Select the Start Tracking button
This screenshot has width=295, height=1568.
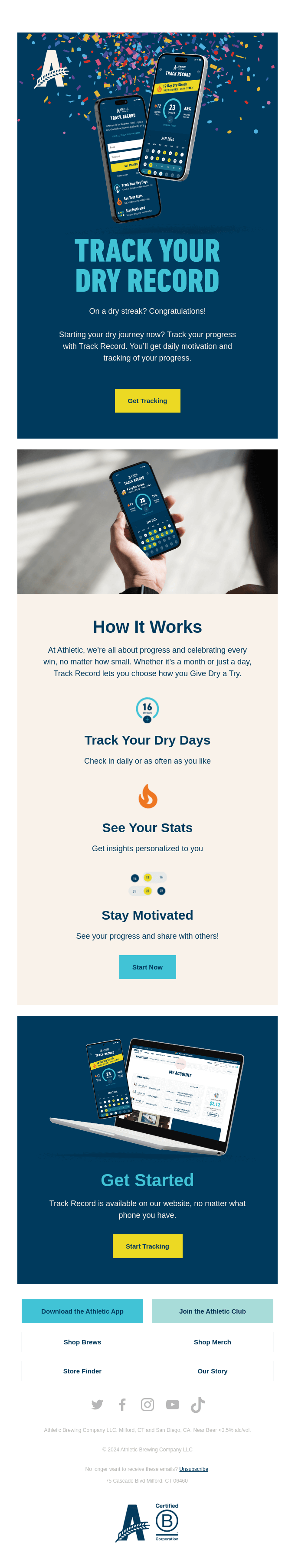[147, 1246]
